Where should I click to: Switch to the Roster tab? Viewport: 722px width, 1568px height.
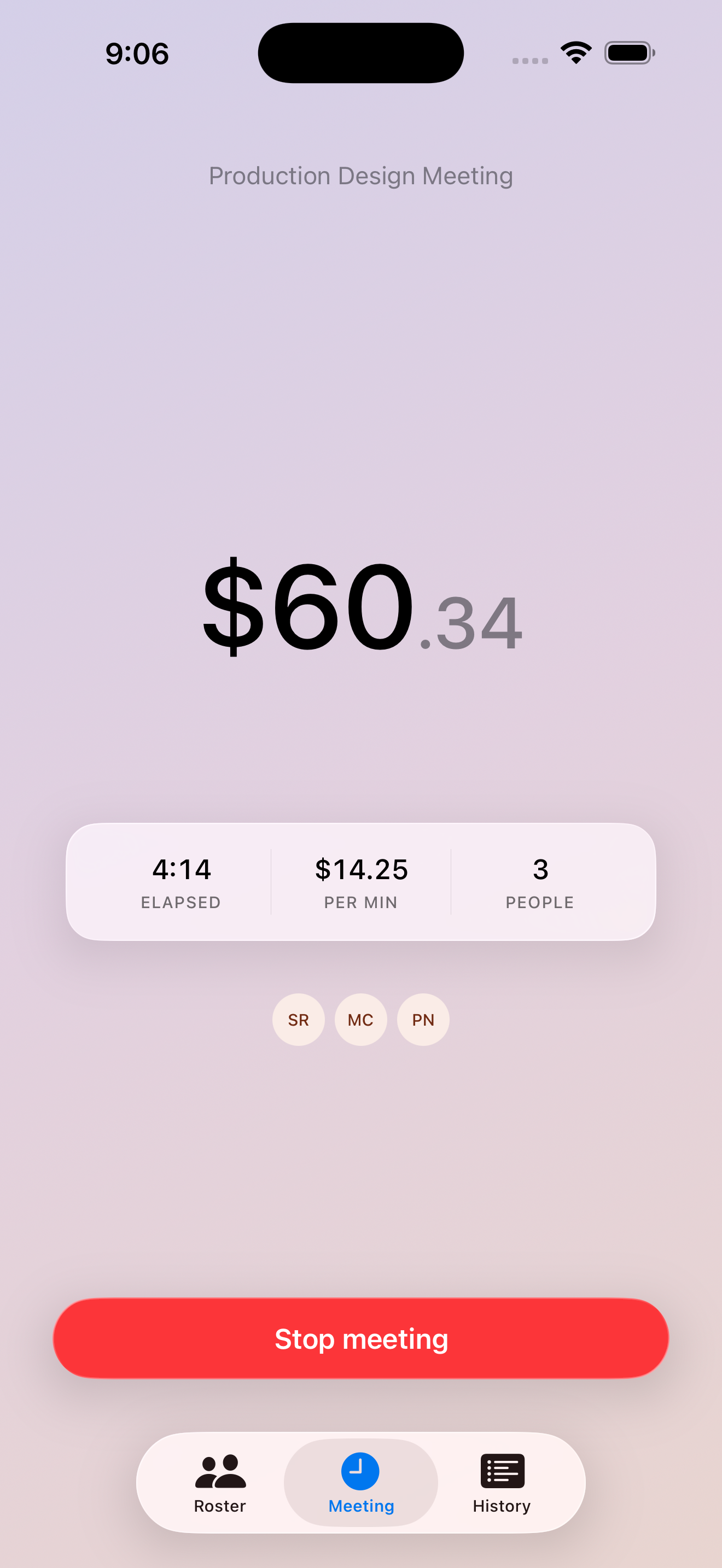[219, 1485]
